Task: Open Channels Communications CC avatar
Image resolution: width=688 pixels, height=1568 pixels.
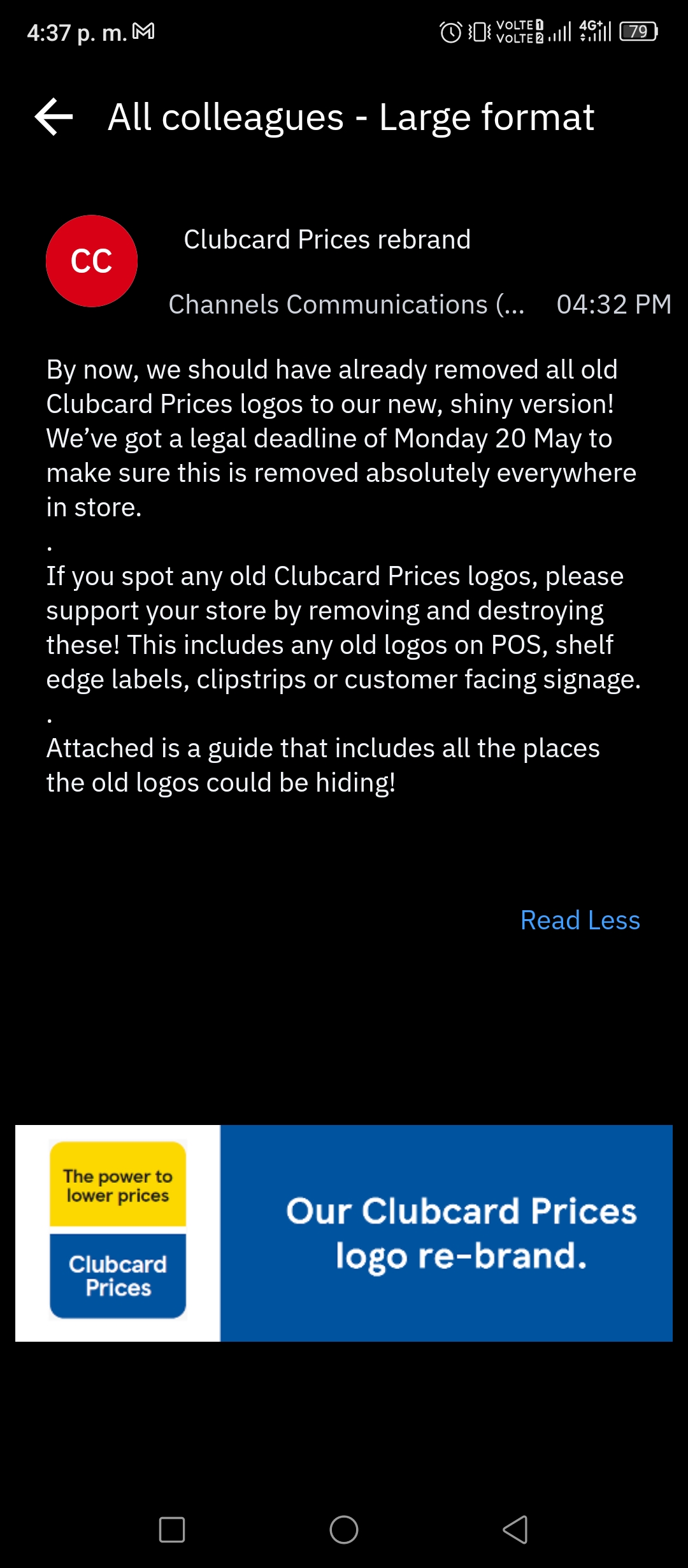Action: (x=92, y=261)
